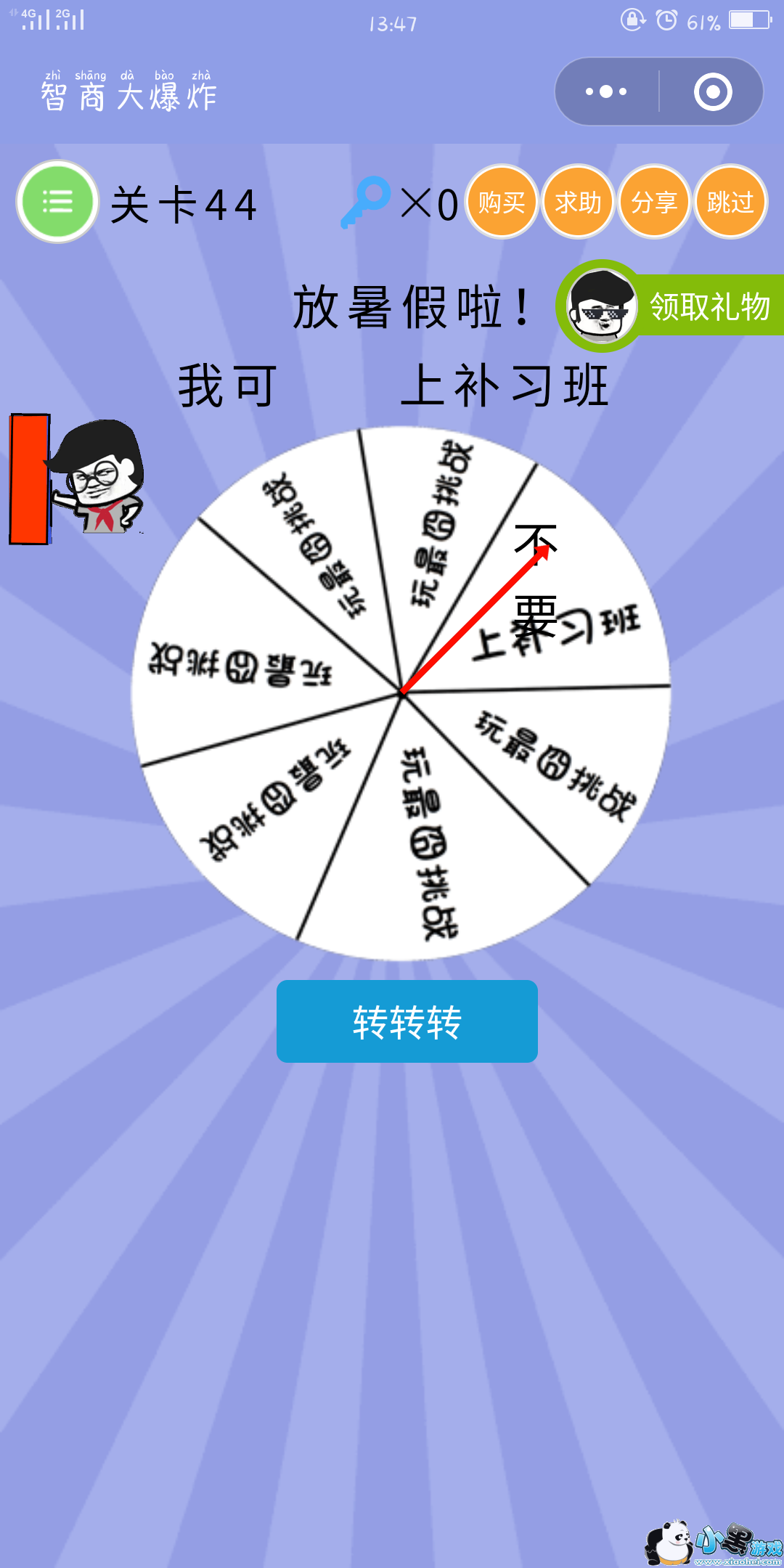Screen dimensions: 784x1568
Task: Close the mini program with the circle icon
Action: [712, 91]
